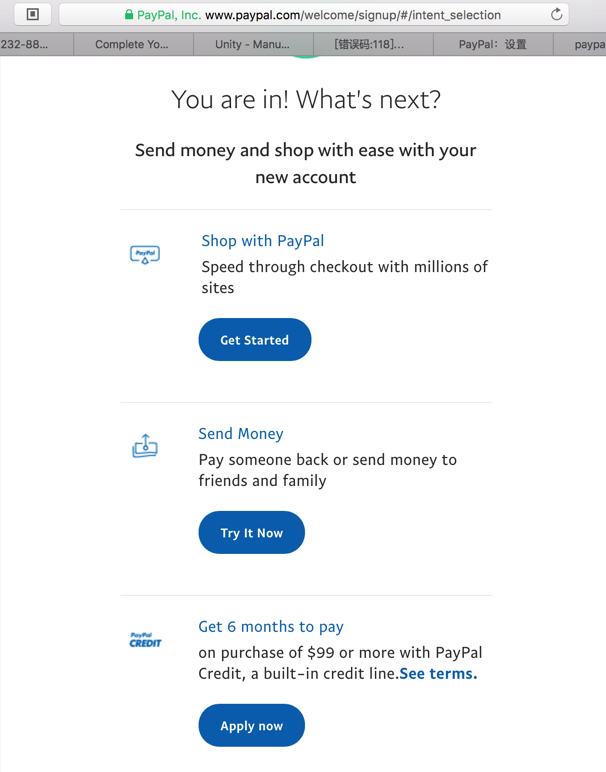This screenshot has height=772, width=606.
Task: Toggle the sidebar button in the toolbar
Action: [32, 15]
